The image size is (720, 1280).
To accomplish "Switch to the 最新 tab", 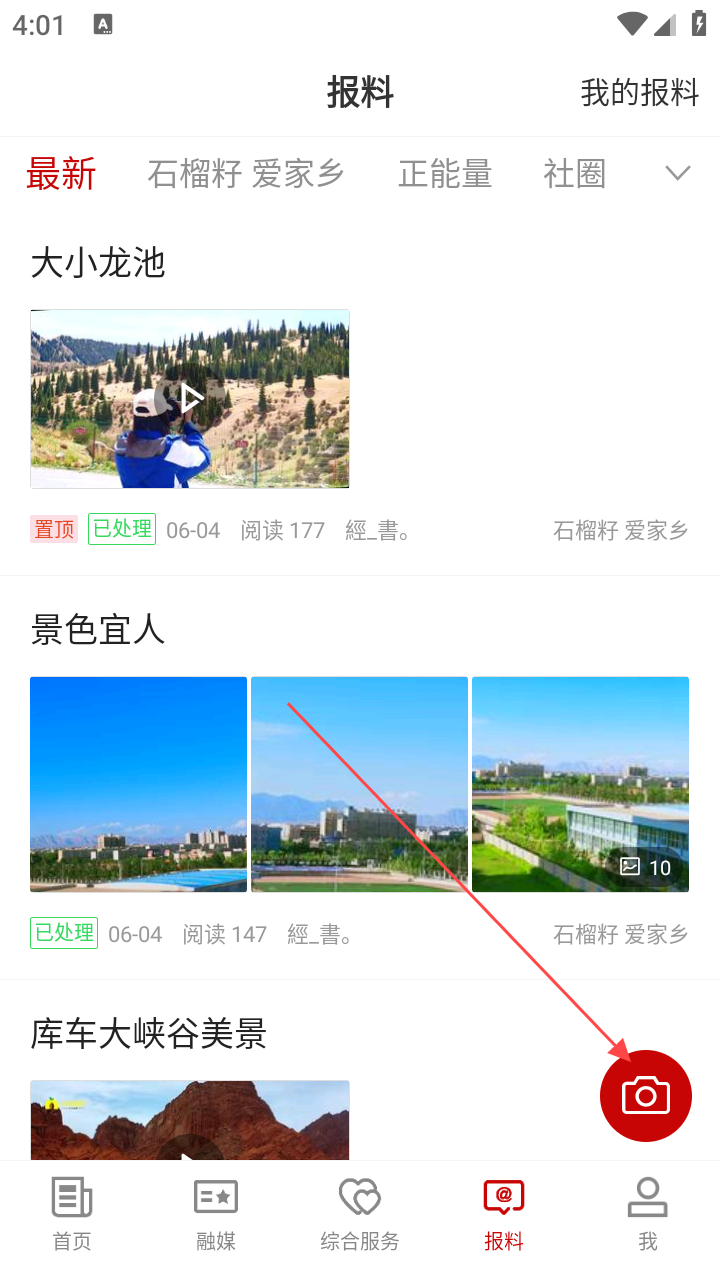I will pyautogui.click(x=61, y=174).
